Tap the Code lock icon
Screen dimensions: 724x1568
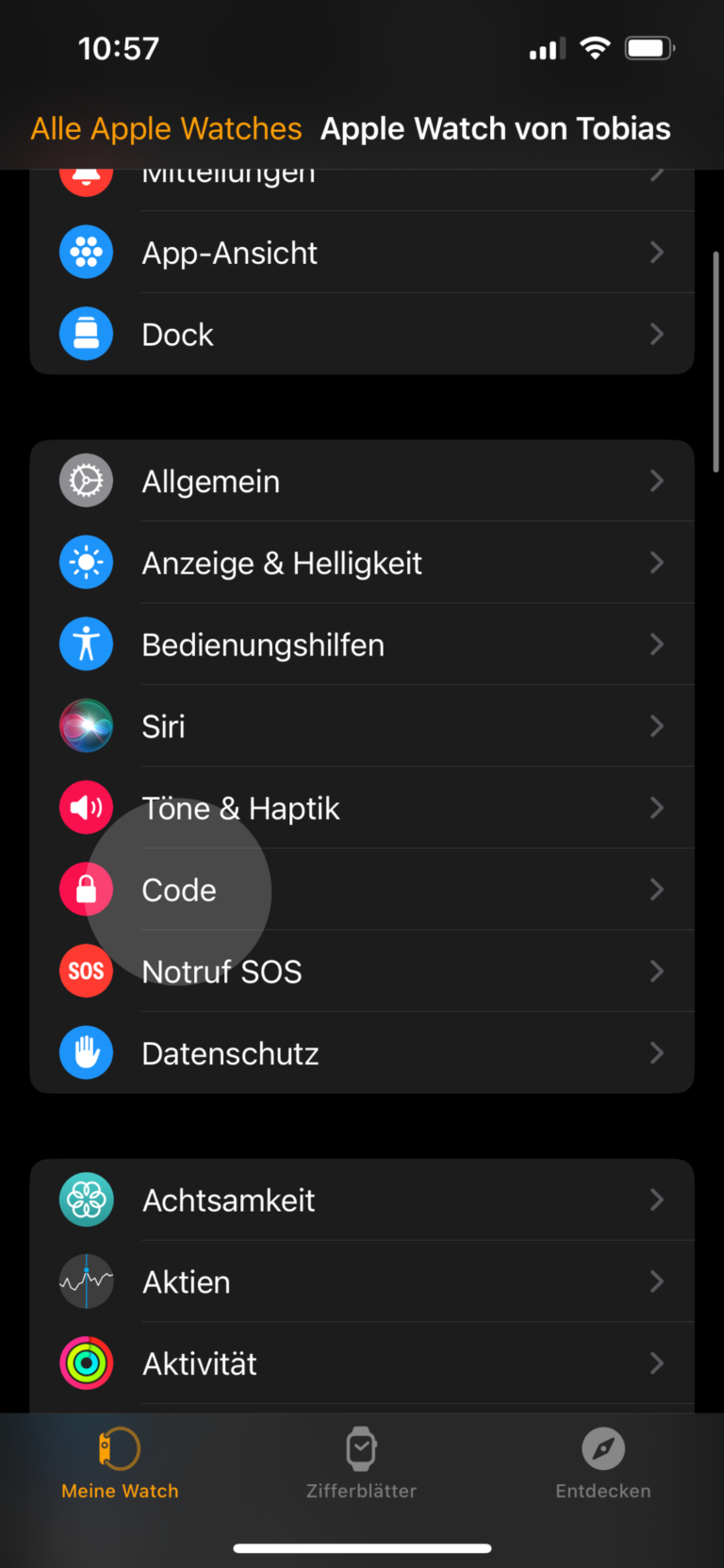pyautogui.click(x=86, y=889)
